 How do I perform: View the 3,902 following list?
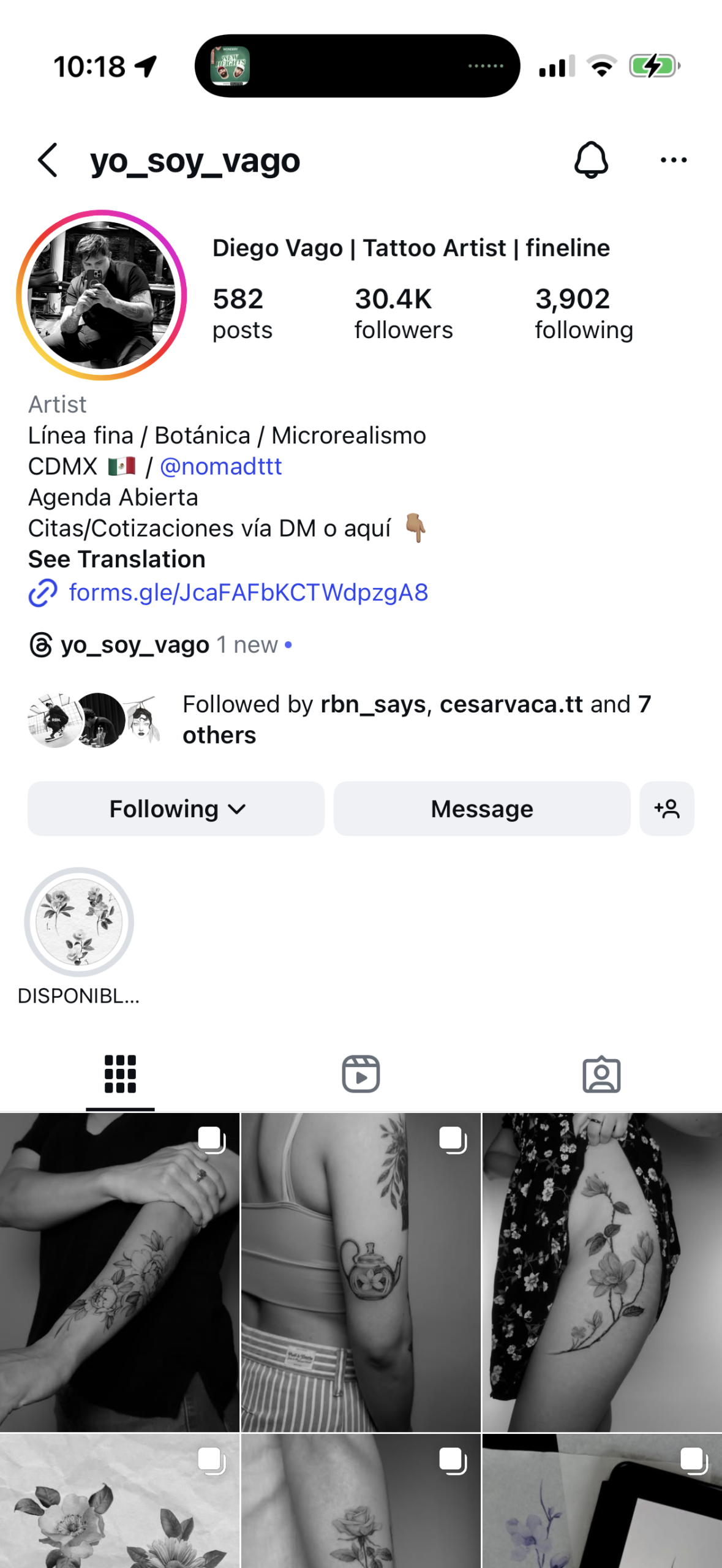coord(584,314)
